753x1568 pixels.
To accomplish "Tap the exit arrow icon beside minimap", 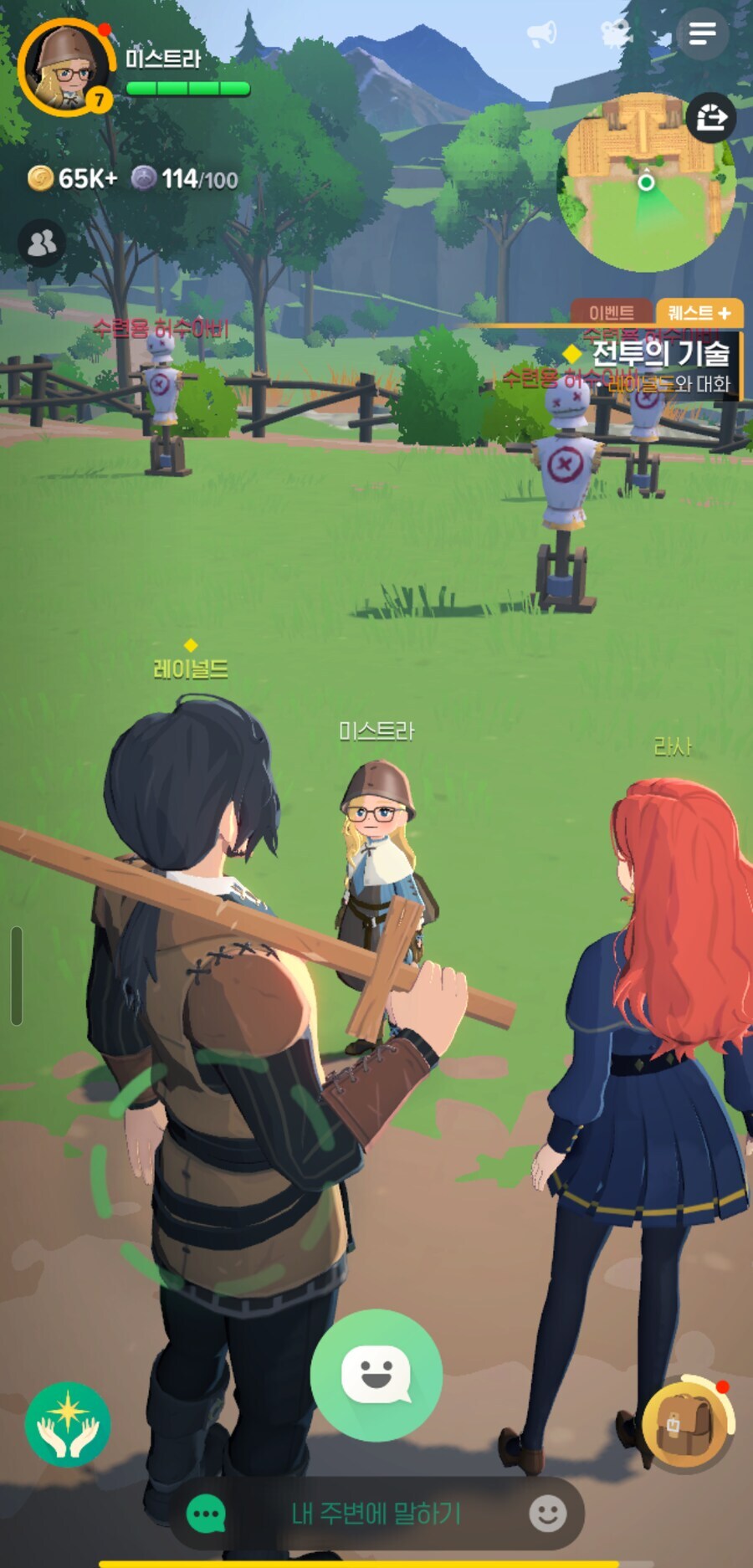I will tap(710, 117).
